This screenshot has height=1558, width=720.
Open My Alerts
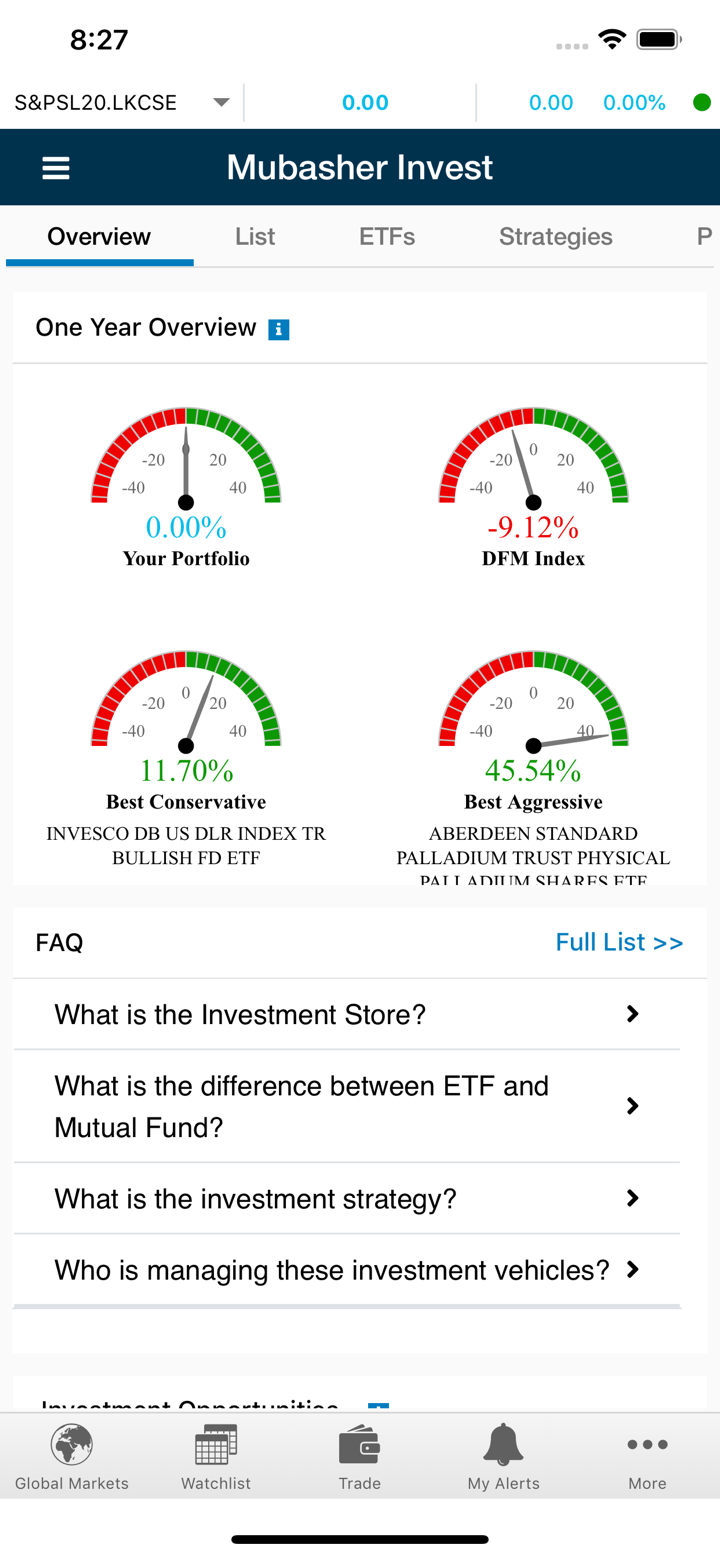tap(504, 1458)
